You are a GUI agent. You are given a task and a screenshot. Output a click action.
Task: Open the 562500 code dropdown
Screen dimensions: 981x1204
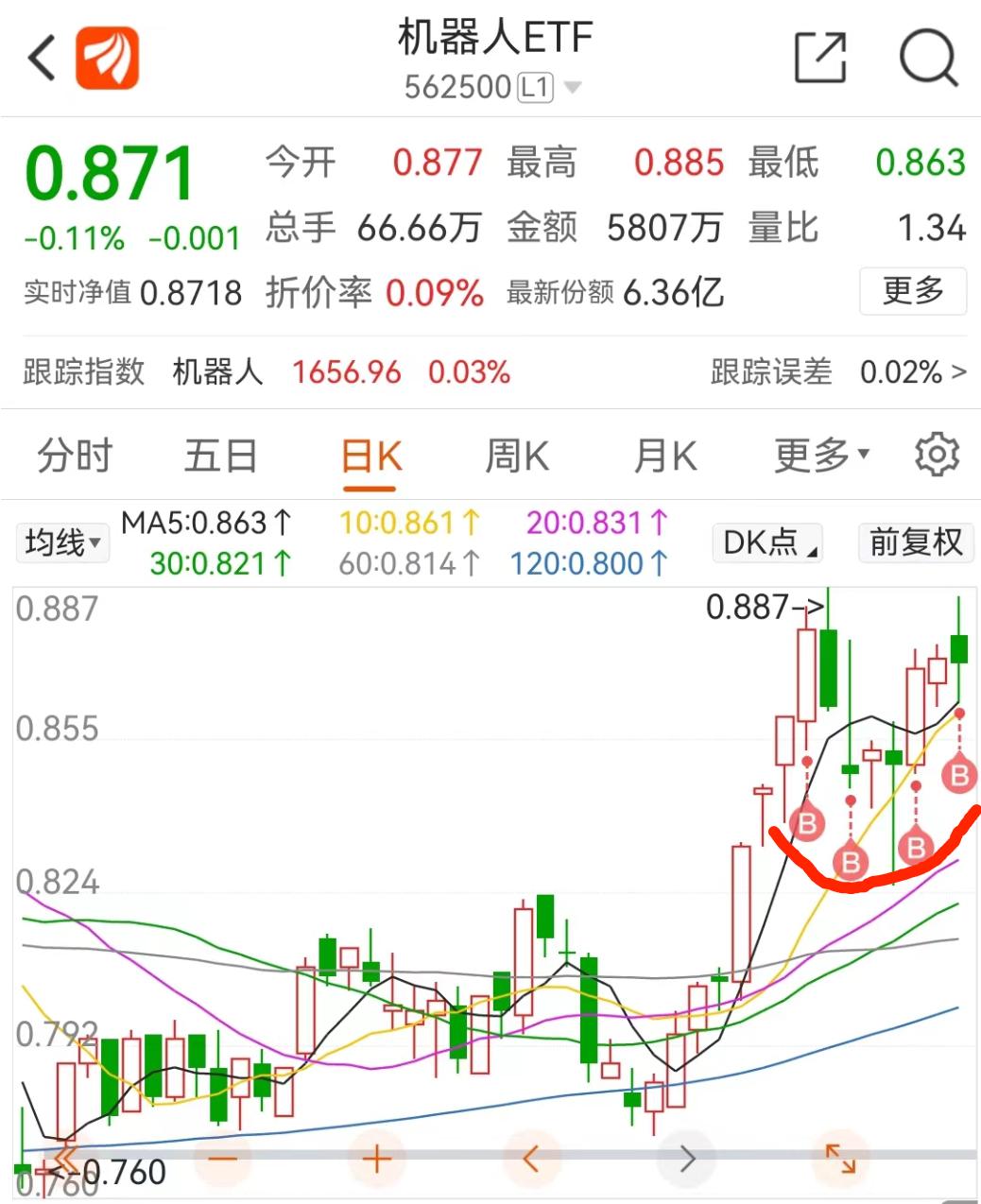point(572,88)
